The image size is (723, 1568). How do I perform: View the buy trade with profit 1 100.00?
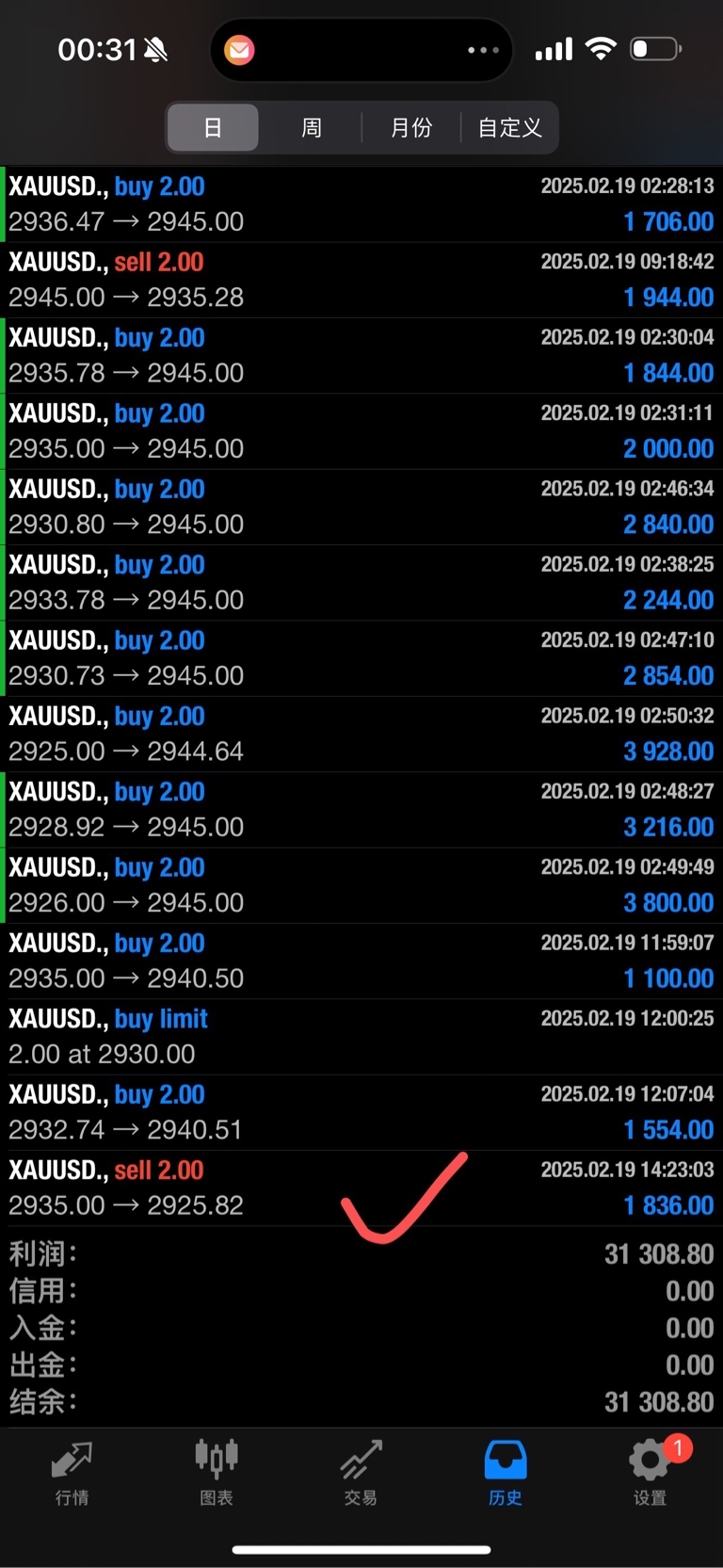(x=361, y=961)
